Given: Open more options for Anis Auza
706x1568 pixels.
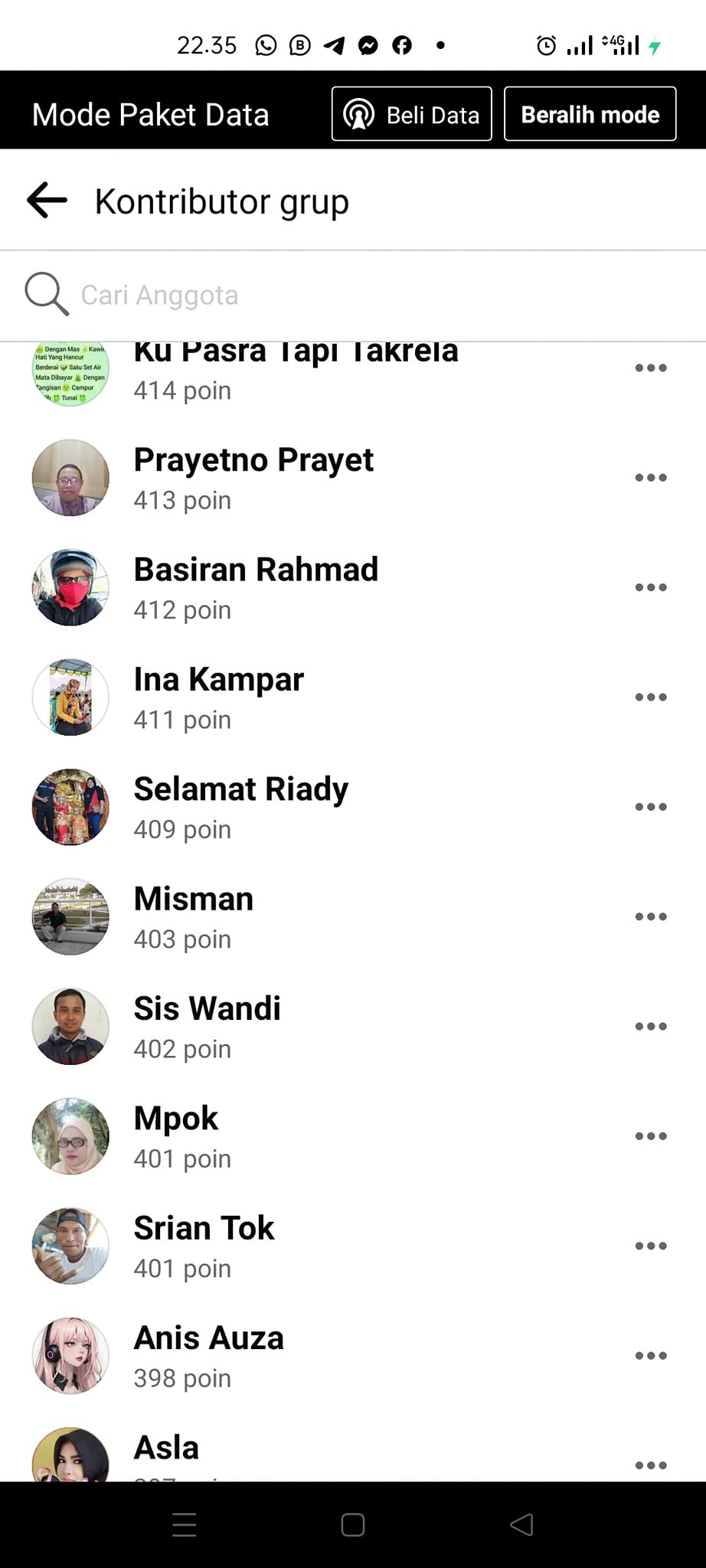Looking at the screenshot, I should coord(651,1355).
